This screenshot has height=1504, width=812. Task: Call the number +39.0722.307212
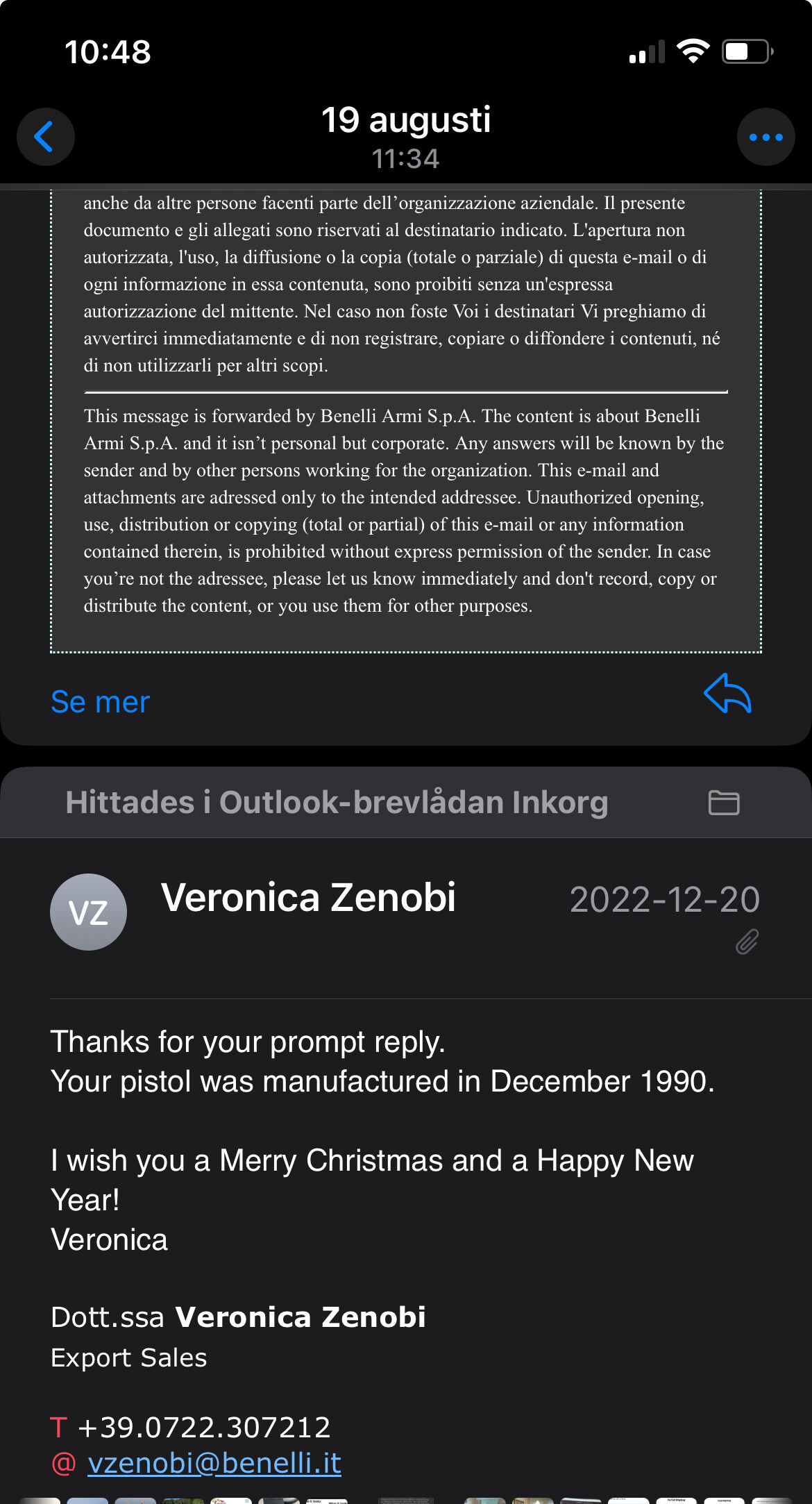pos(204,1428)
